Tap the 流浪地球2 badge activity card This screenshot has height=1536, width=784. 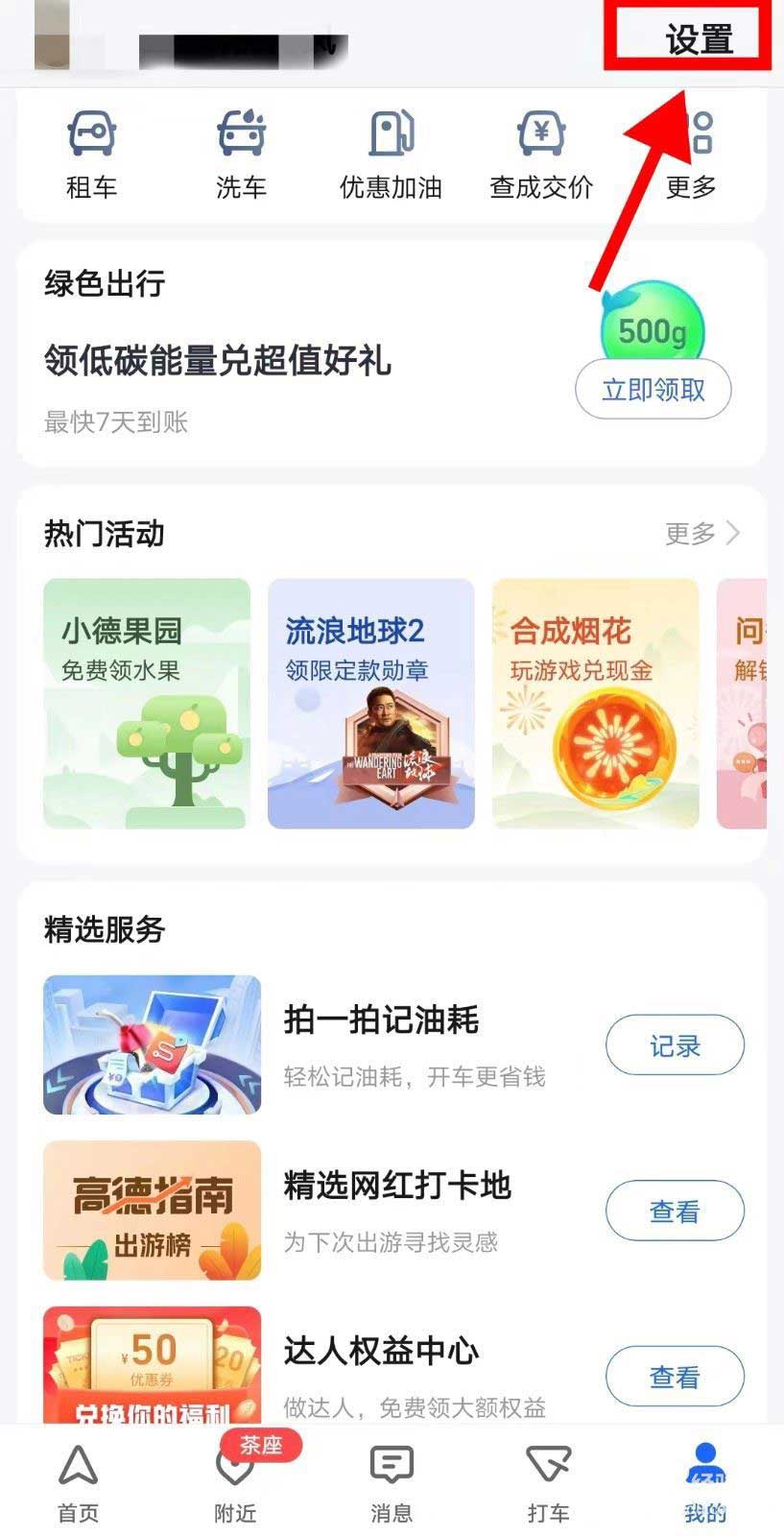[370, 703]
